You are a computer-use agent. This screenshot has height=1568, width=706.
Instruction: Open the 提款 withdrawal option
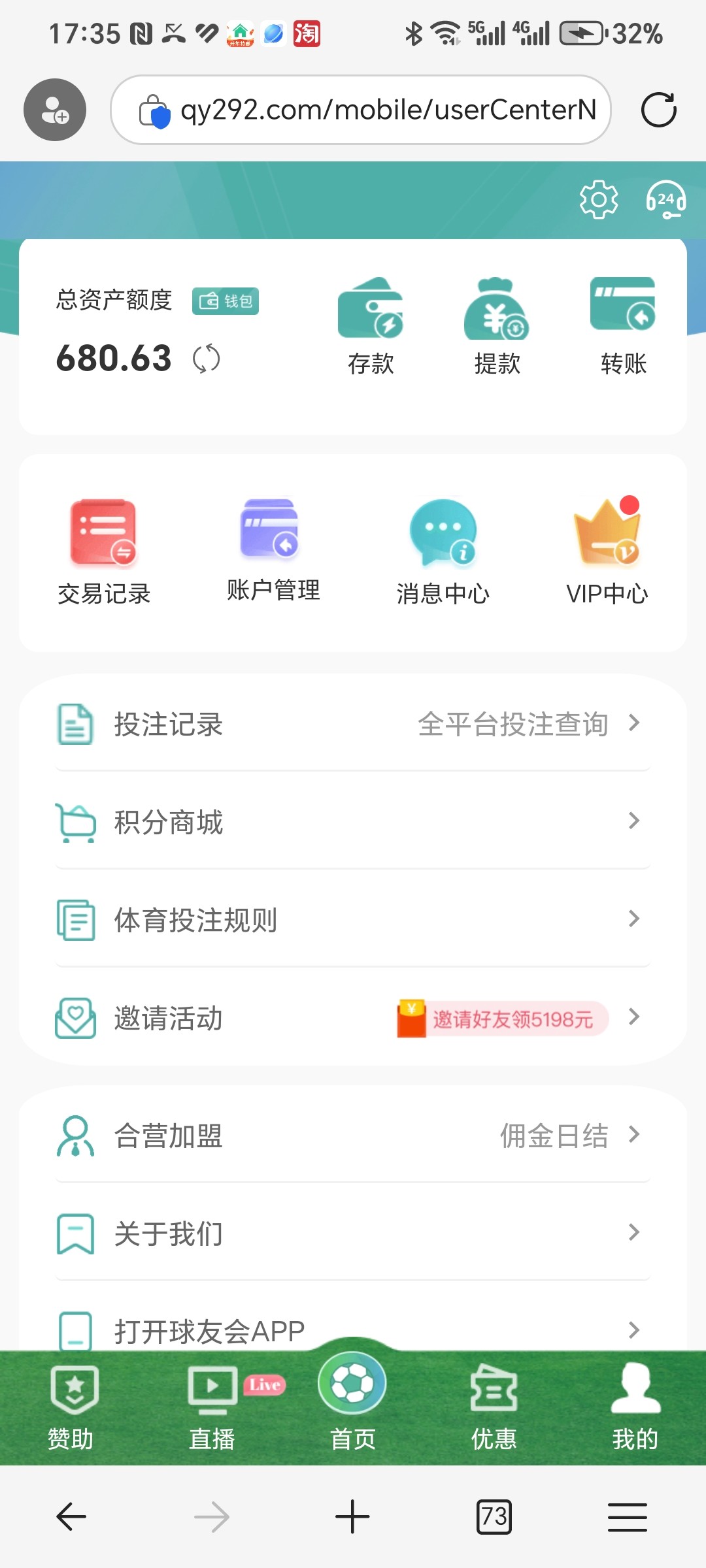point(497,325)
